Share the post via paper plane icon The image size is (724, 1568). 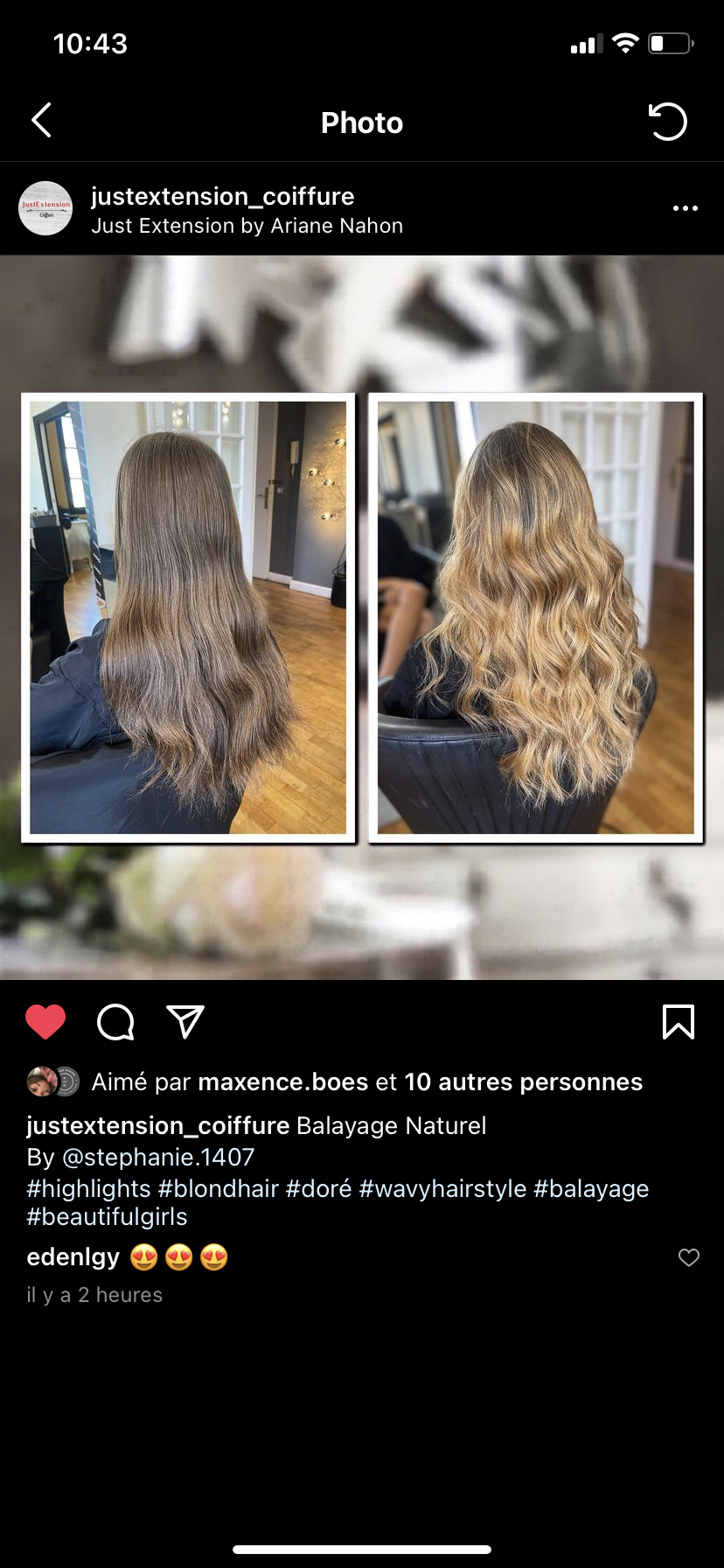coord(185,1021)
